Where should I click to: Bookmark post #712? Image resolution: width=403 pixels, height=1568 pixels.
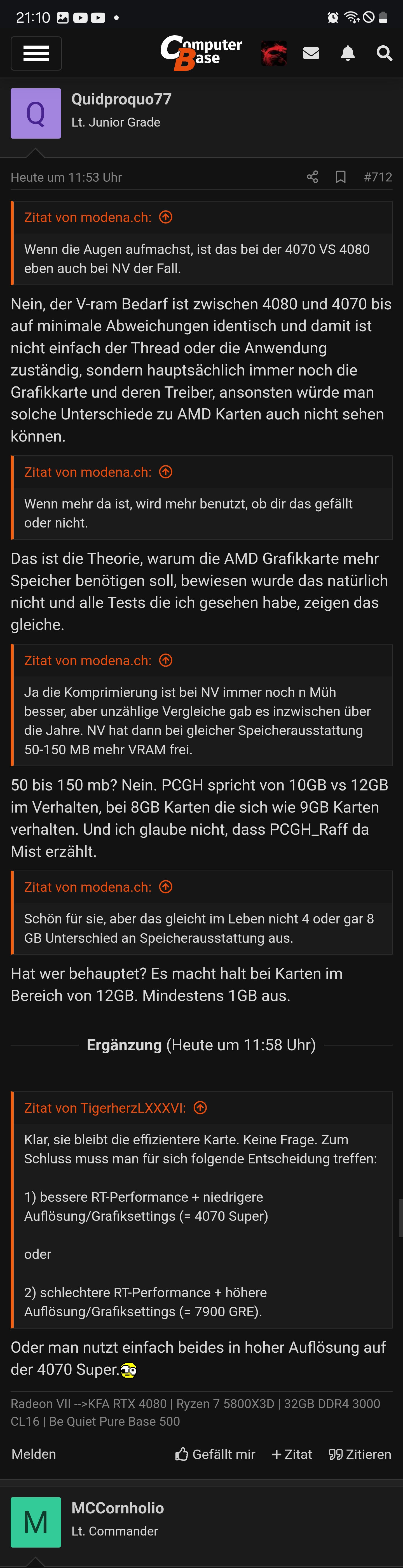point(341,177)
